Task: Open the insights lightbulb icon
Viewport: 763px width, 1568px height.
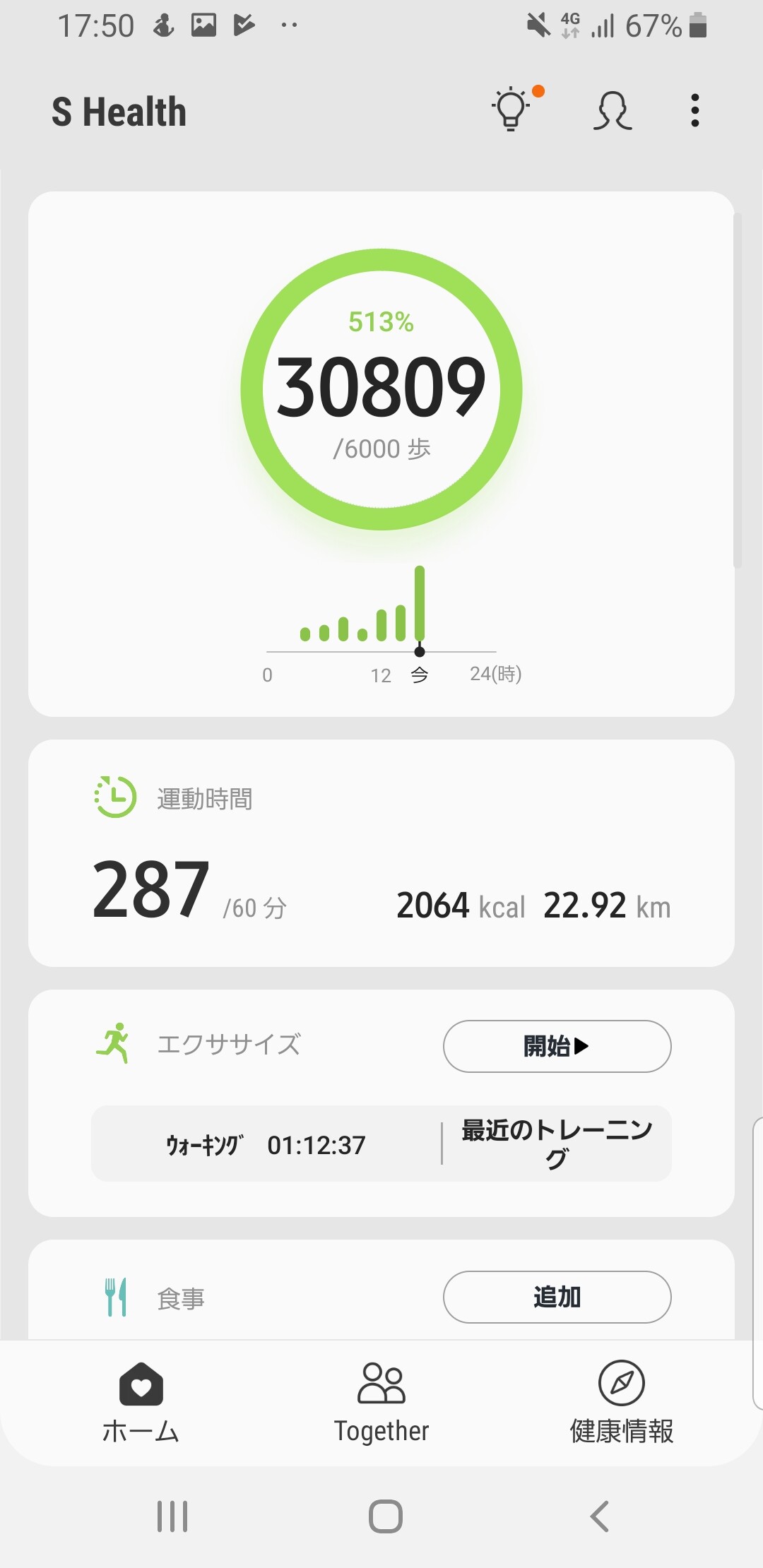Action: 511,110
